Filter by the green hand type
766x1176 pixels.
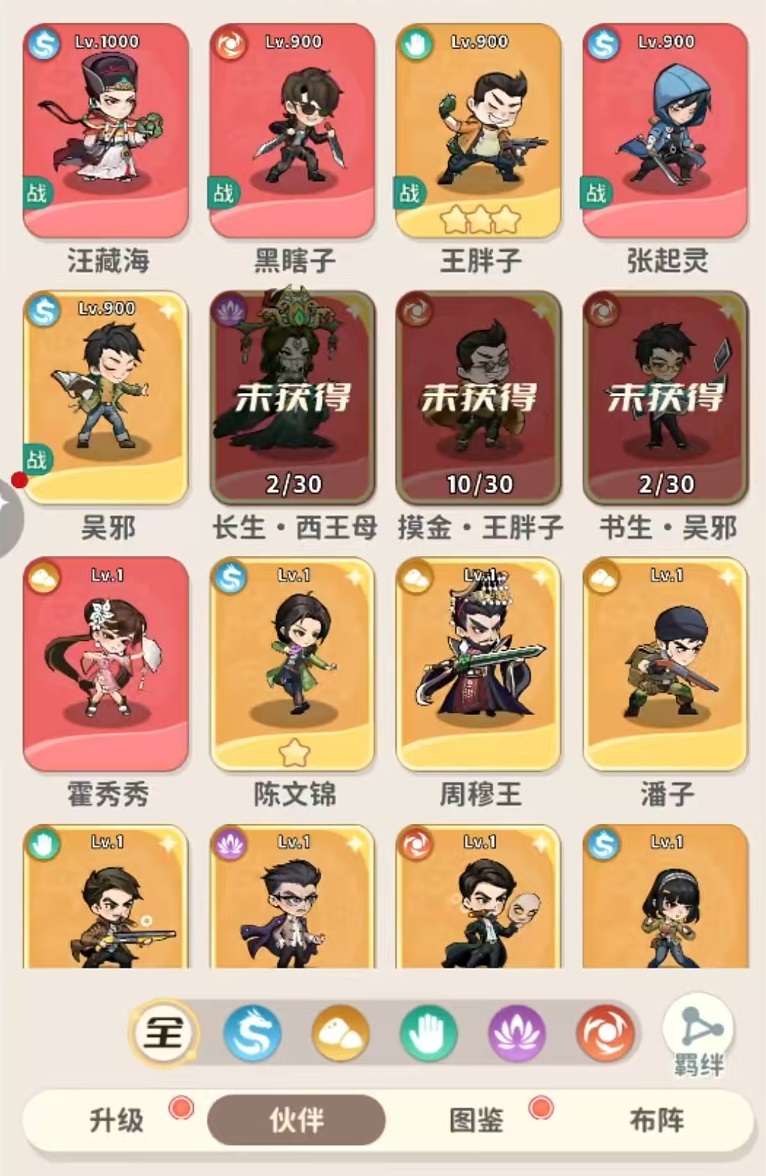click(x=429, y=1033)
